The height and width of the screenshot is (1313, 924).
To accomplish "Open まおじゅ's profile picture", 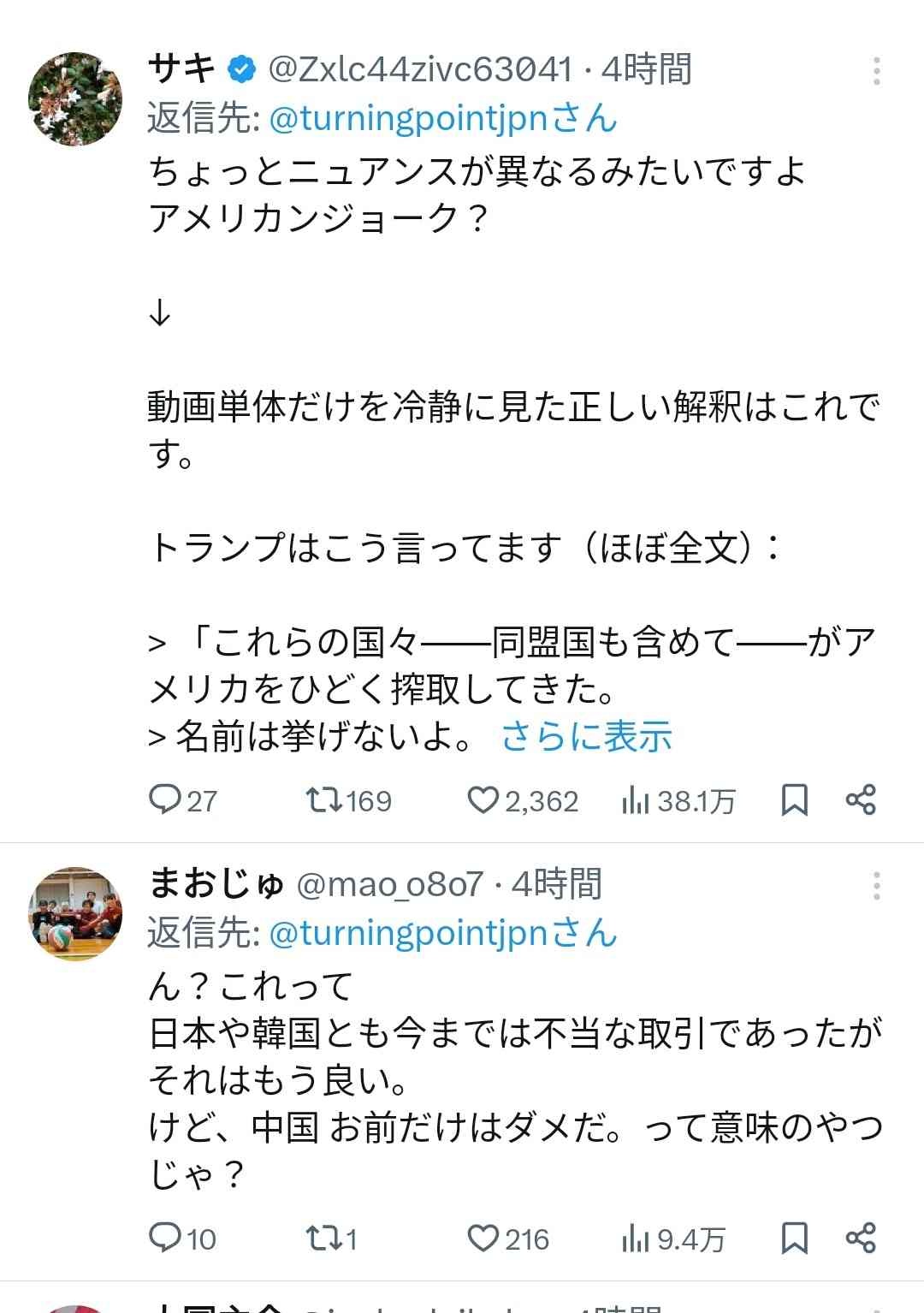I will (75, 913).
